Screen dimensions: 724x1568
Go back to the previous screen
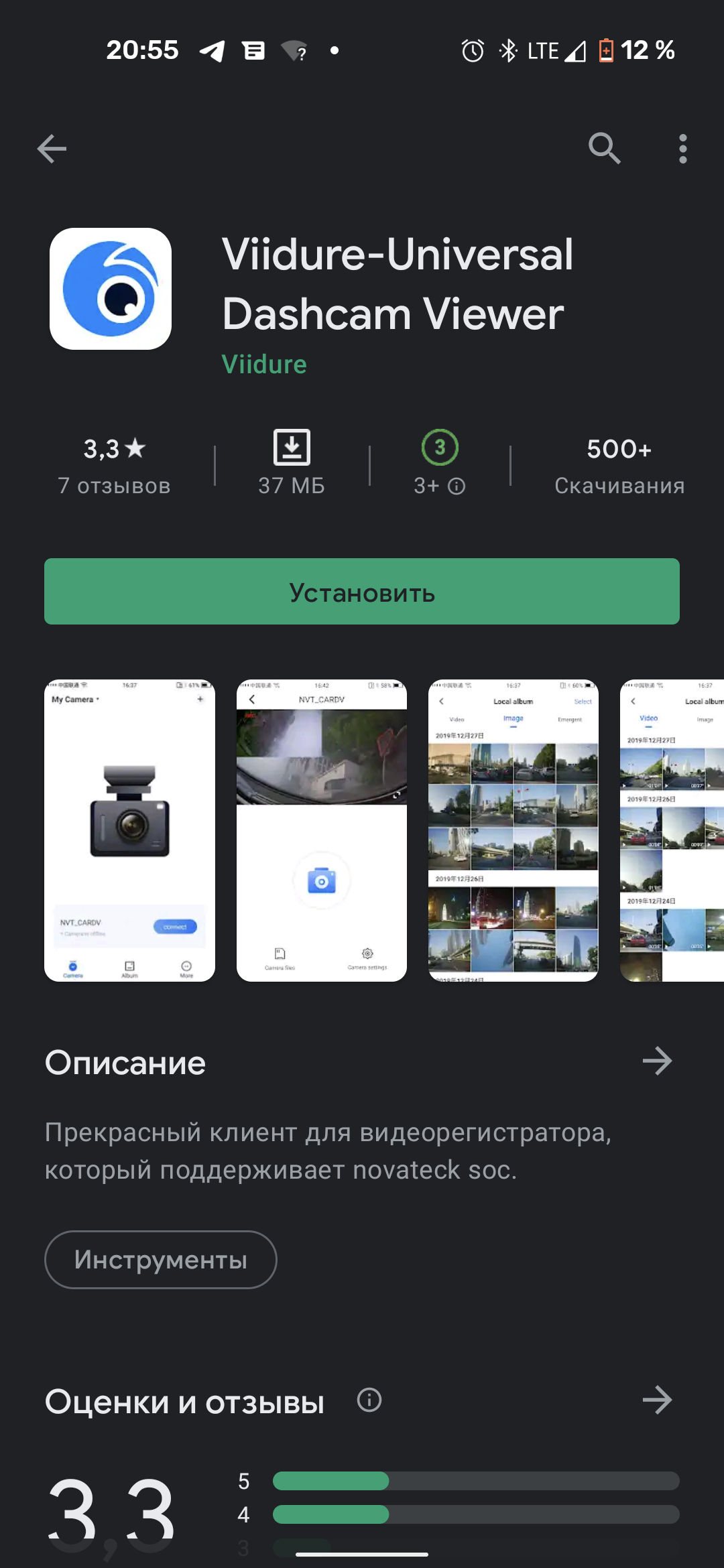(x=52, y=149)
